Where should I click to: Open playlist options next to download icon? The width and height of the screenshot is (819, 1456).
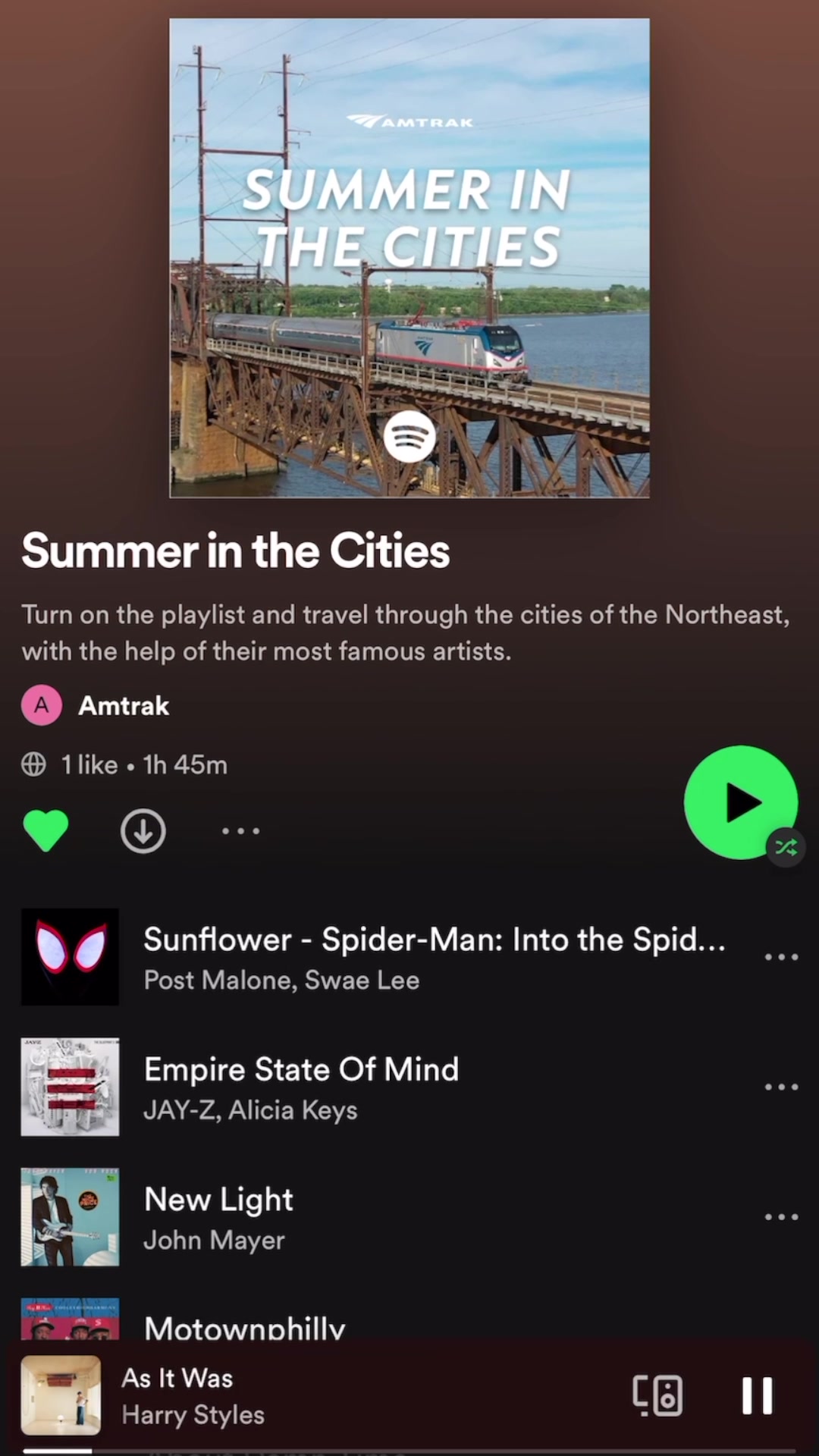pyautogui.click(x=240, y=831)
